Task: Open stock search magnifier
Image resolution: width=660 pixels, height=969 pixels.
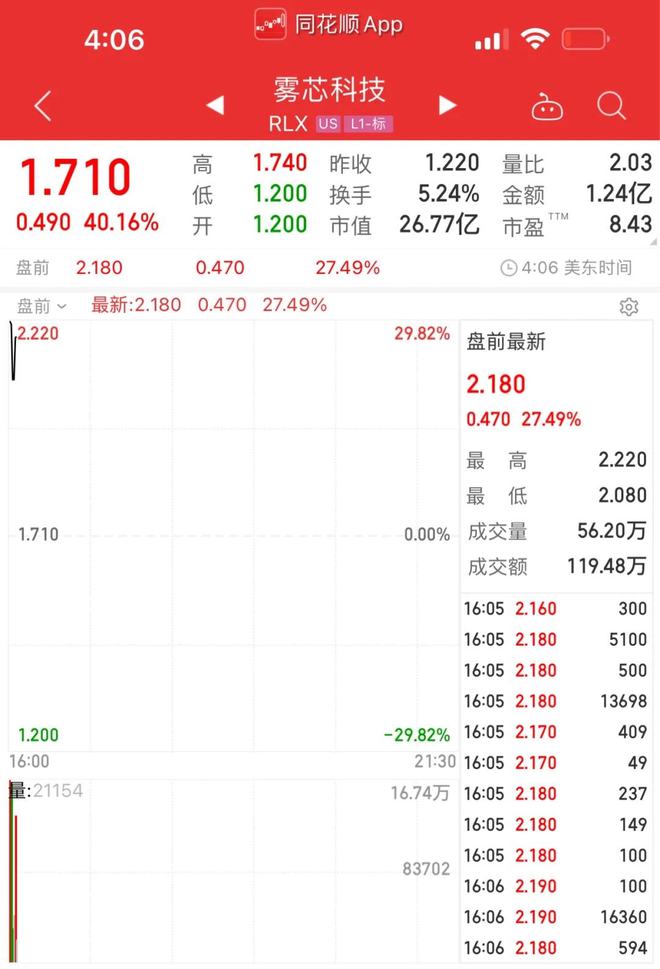Action: 611,105
